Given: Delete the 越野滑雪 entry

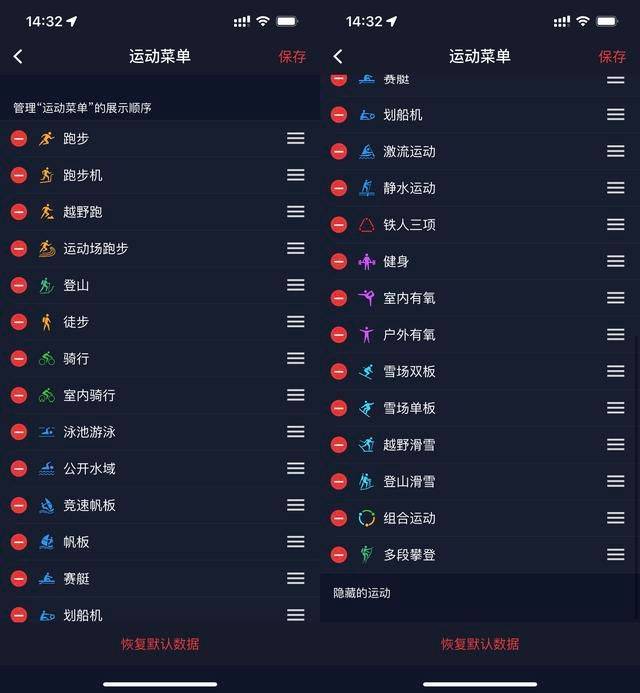Looking at the screenshot, I should (339, 445).
